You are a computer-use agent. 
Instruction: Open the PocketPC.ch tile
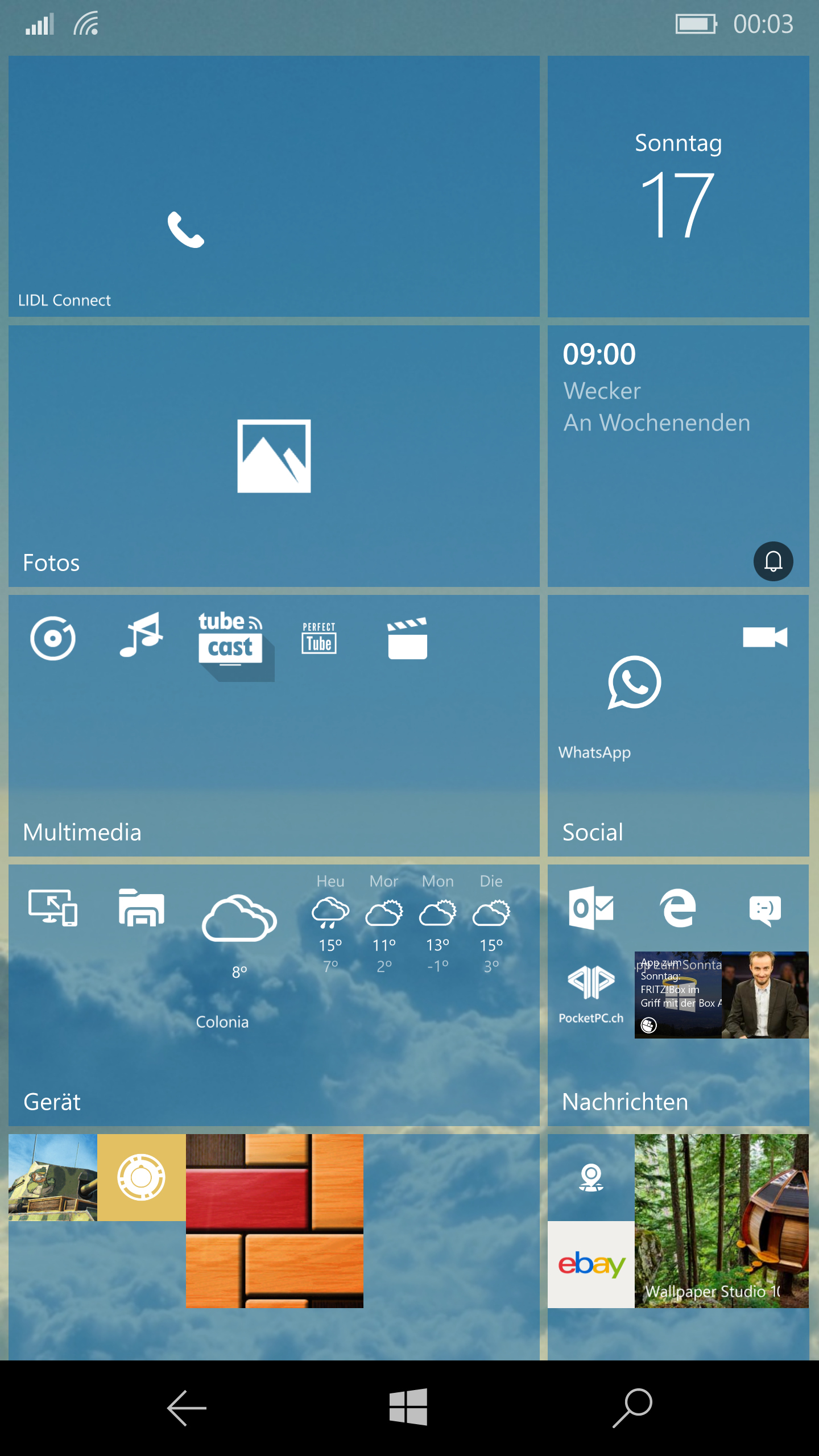(x=591, y=994)
